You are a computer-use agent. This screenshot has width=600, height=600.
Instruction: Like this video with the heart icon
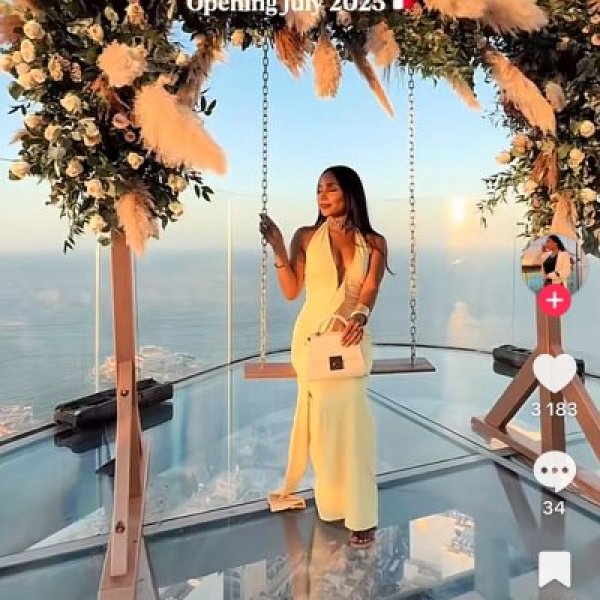(554, 372)
